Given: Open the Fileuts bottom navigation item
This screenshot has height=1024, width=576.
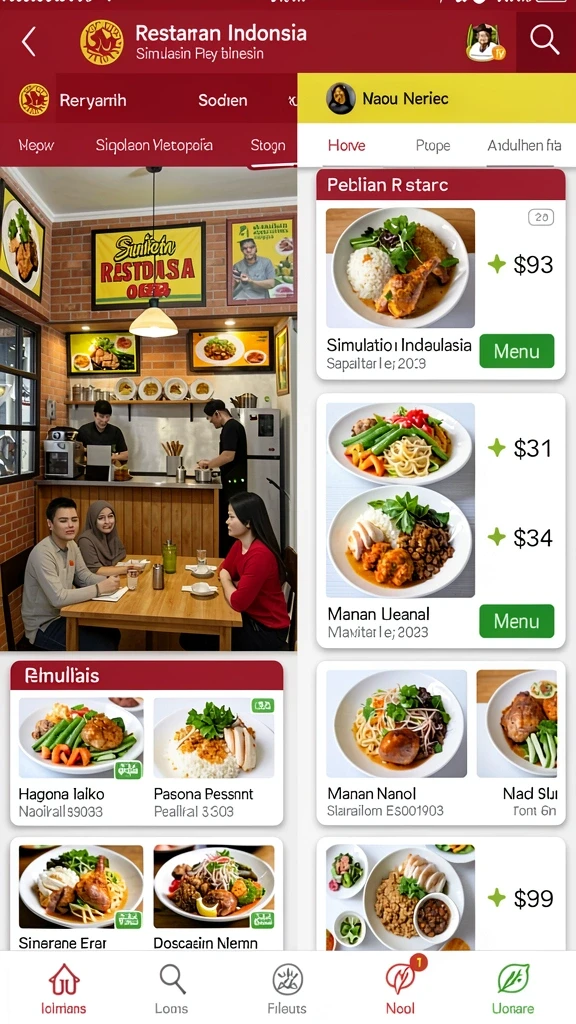Looking at the screenshot, I should tap(287, 989).
